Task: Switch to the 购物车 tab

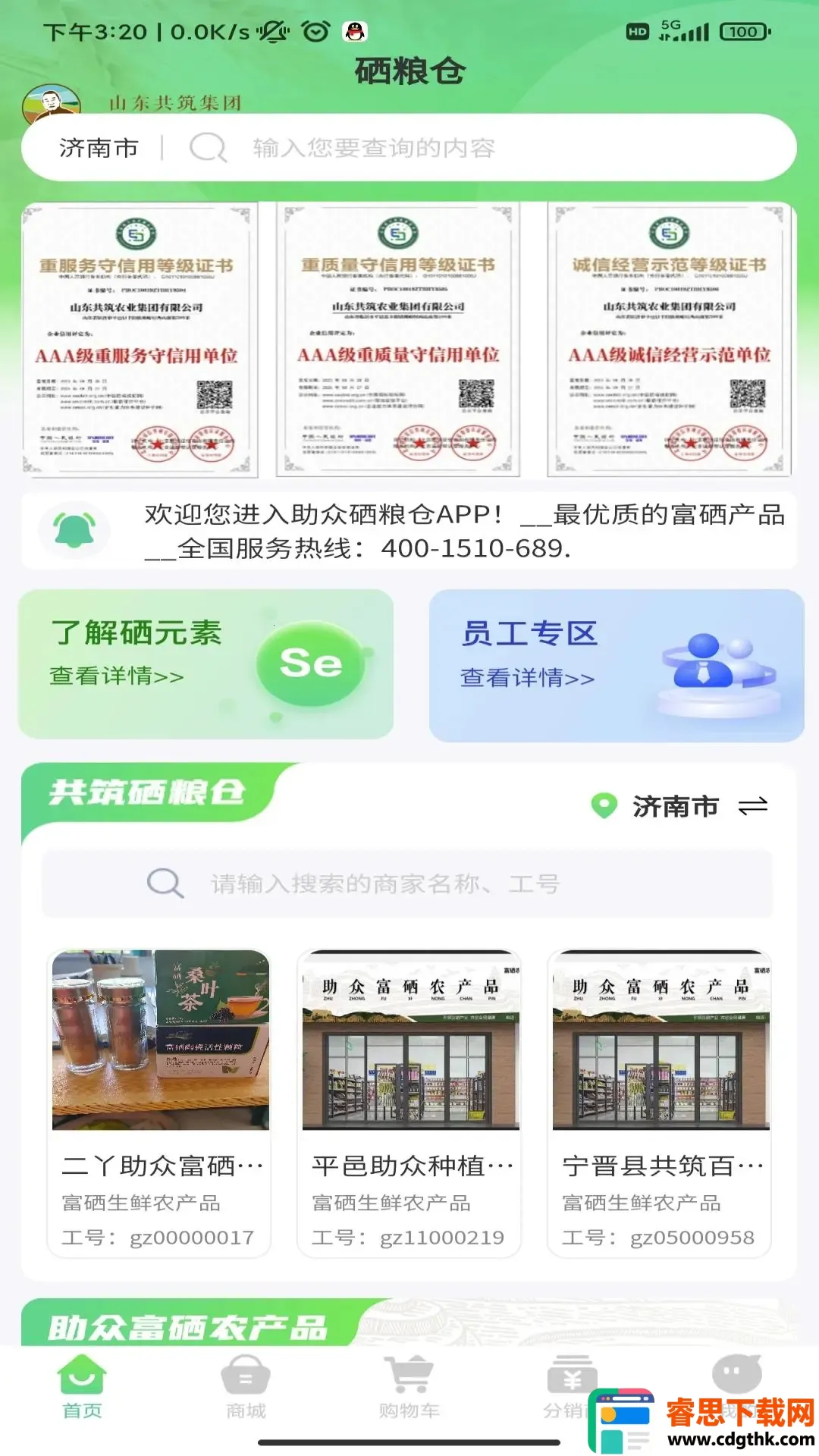Action: pos(409,1388)
